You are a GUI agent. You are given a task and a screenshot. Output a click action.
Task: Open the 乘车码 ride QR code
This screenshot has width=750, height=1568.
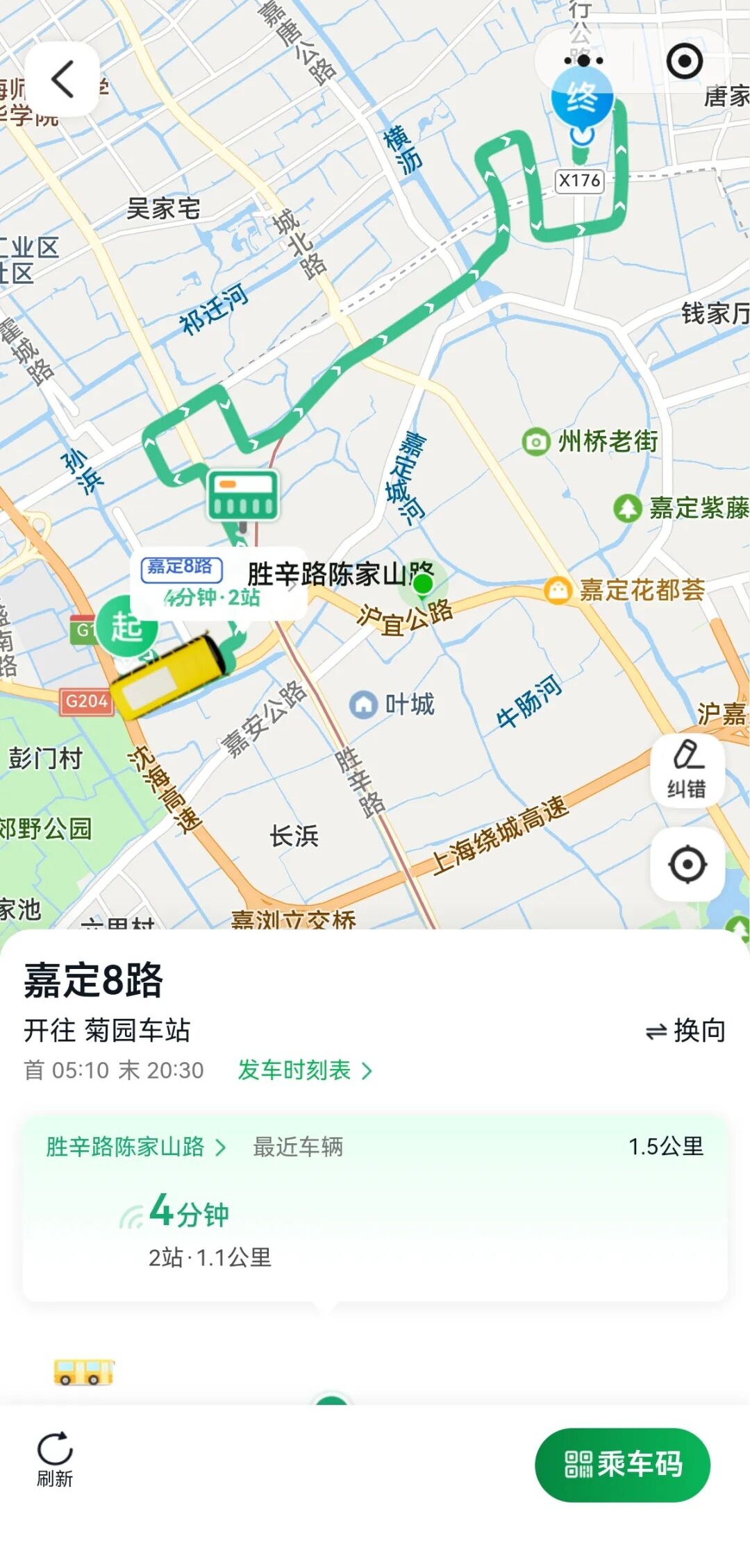(x=622, y=1464)
